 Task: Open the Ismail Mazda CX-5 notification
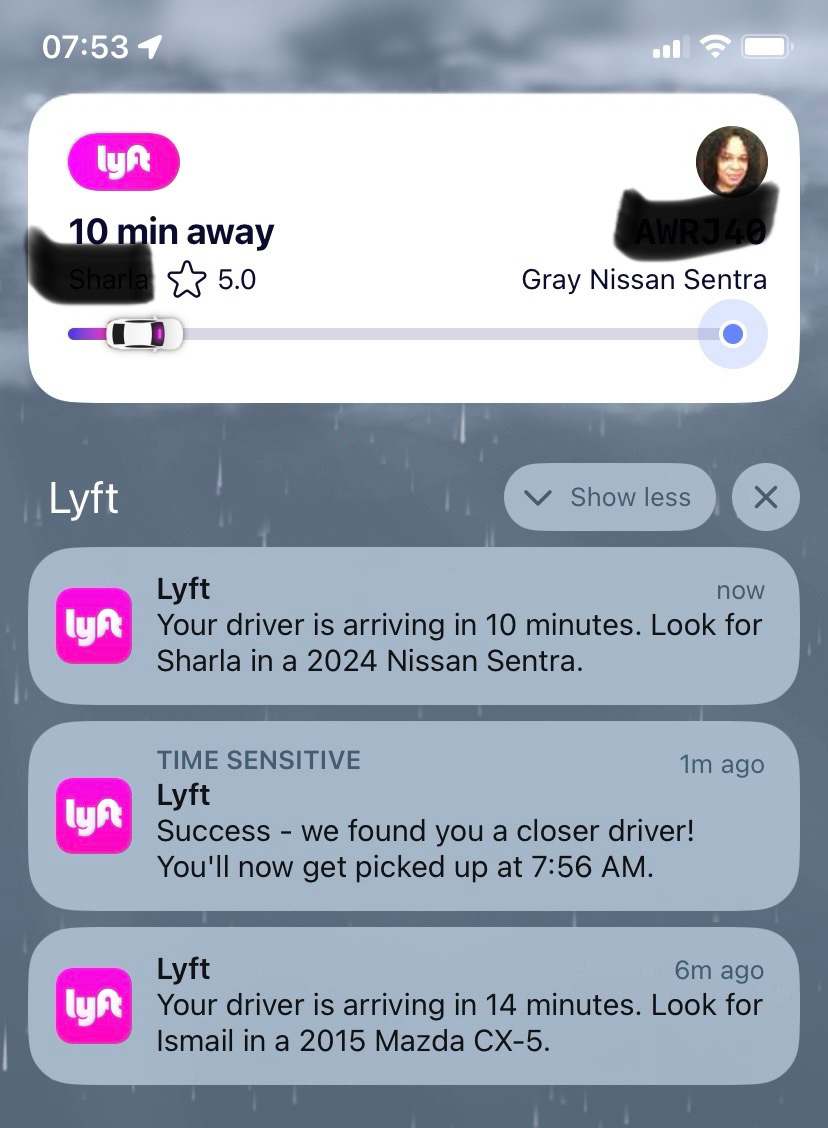414,1005
